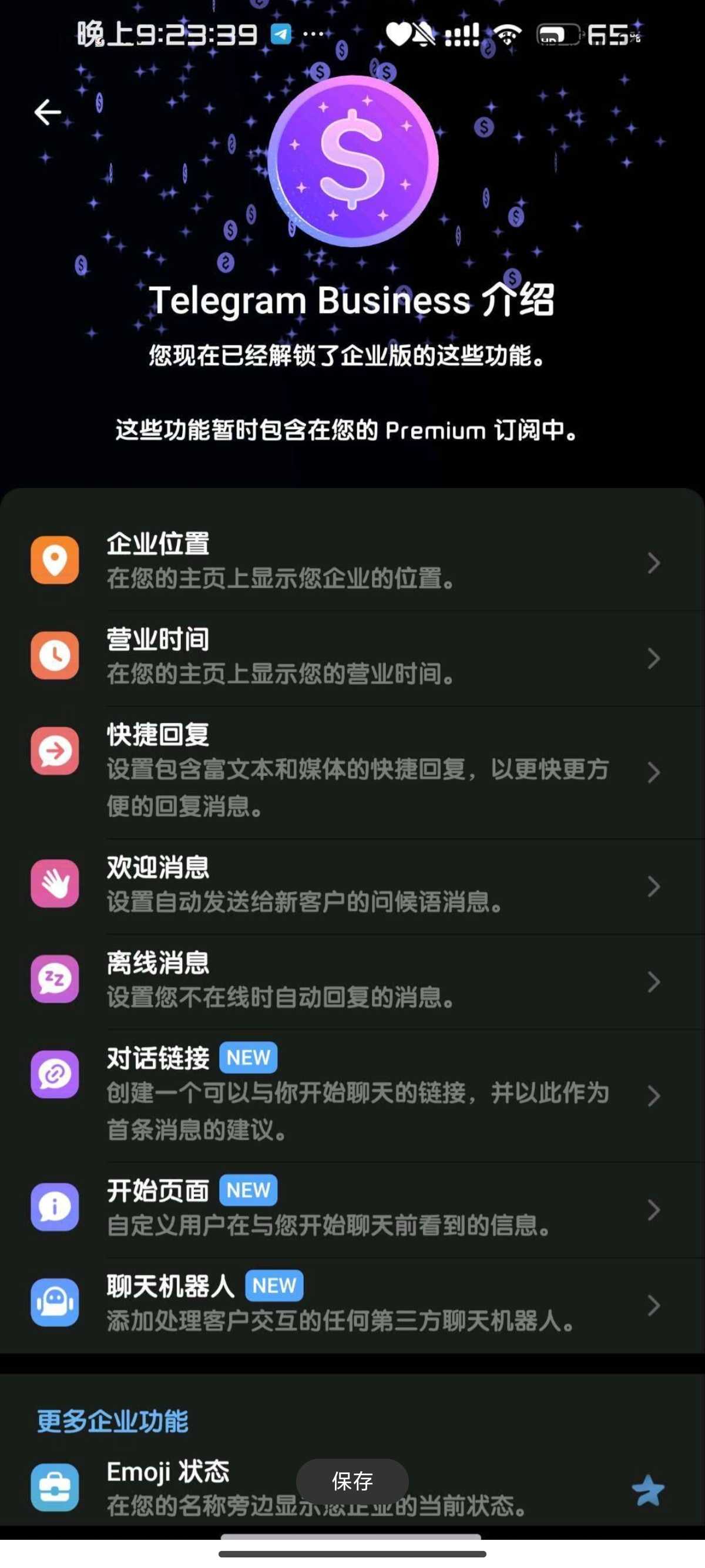Open 营业时间 business hours settings

point(352,656)
